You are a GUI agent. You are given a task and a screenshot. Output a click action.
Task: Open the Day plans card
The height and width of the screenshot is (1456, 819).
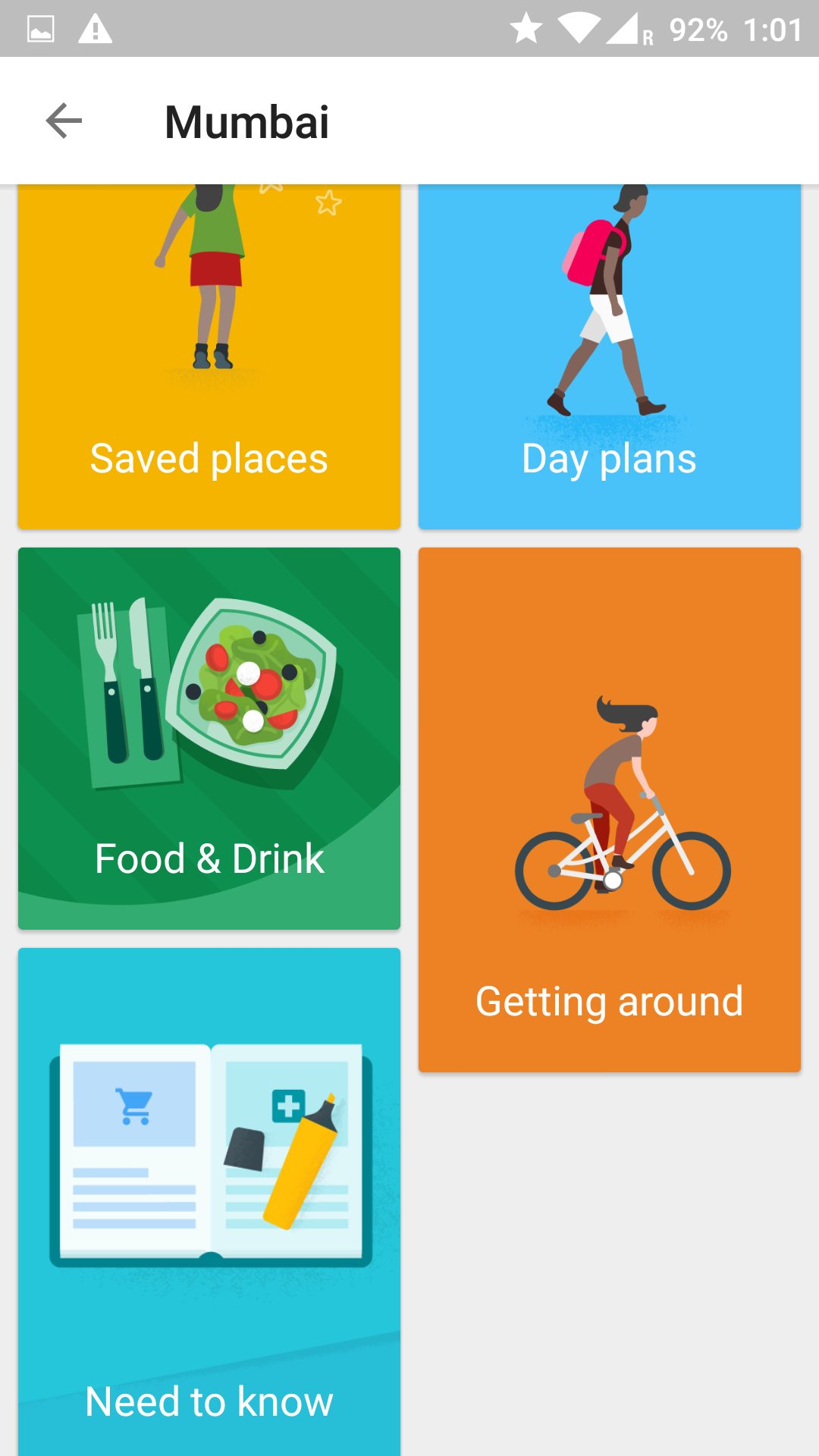(609, 356)
